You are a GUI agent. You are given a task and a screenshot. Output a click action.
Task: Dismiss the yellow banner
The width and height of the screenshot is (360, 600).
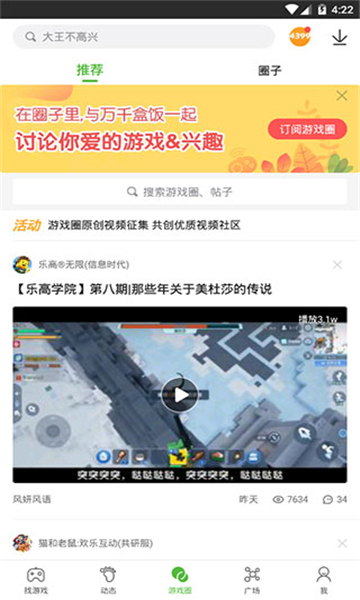pyautogui.click(x=342, y=95)
